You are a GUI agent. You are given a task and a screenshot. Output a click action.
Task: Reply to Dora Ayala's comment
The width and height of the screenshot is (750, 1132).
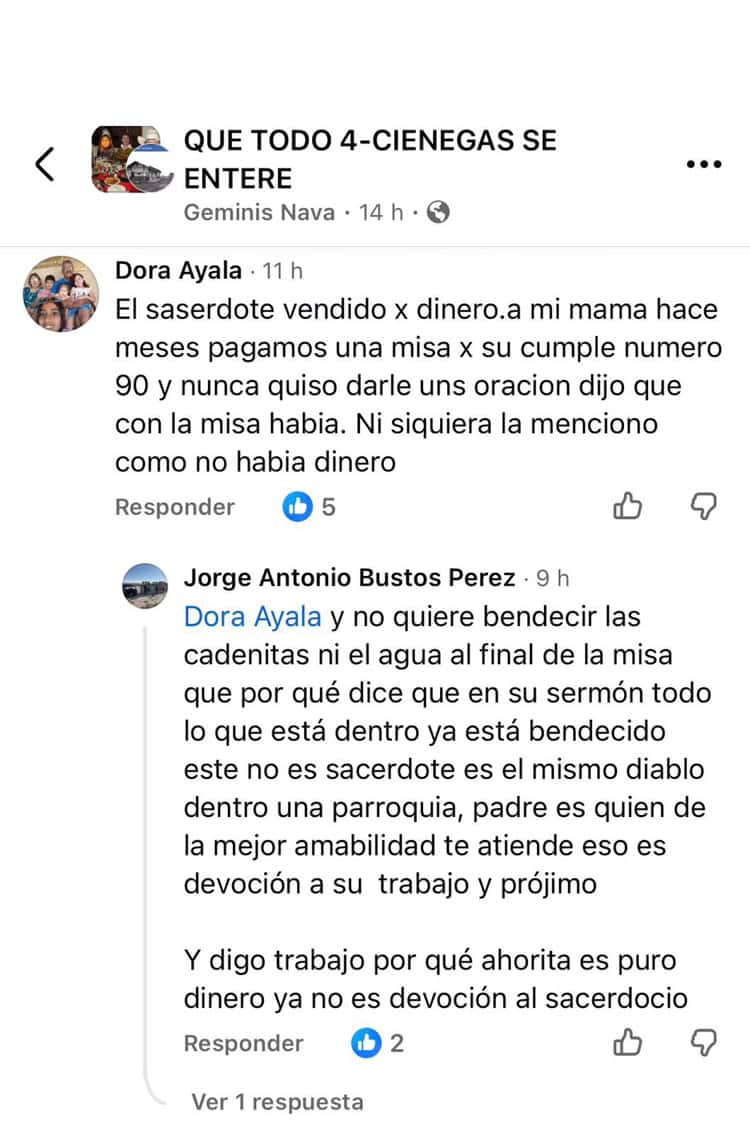(174, 507)
